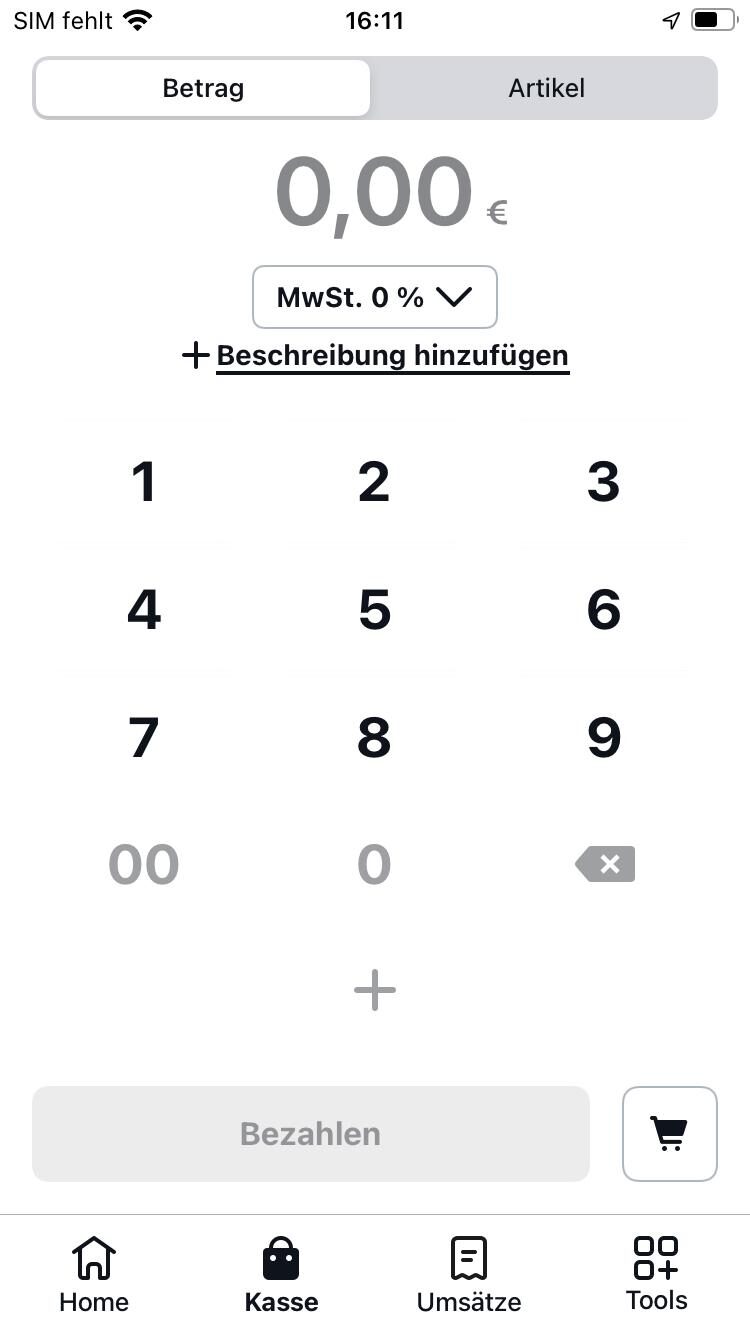The width and height of the screenshot is (750, 1334).
Task: Open the shopping cart
Action: pos(669,1134)
